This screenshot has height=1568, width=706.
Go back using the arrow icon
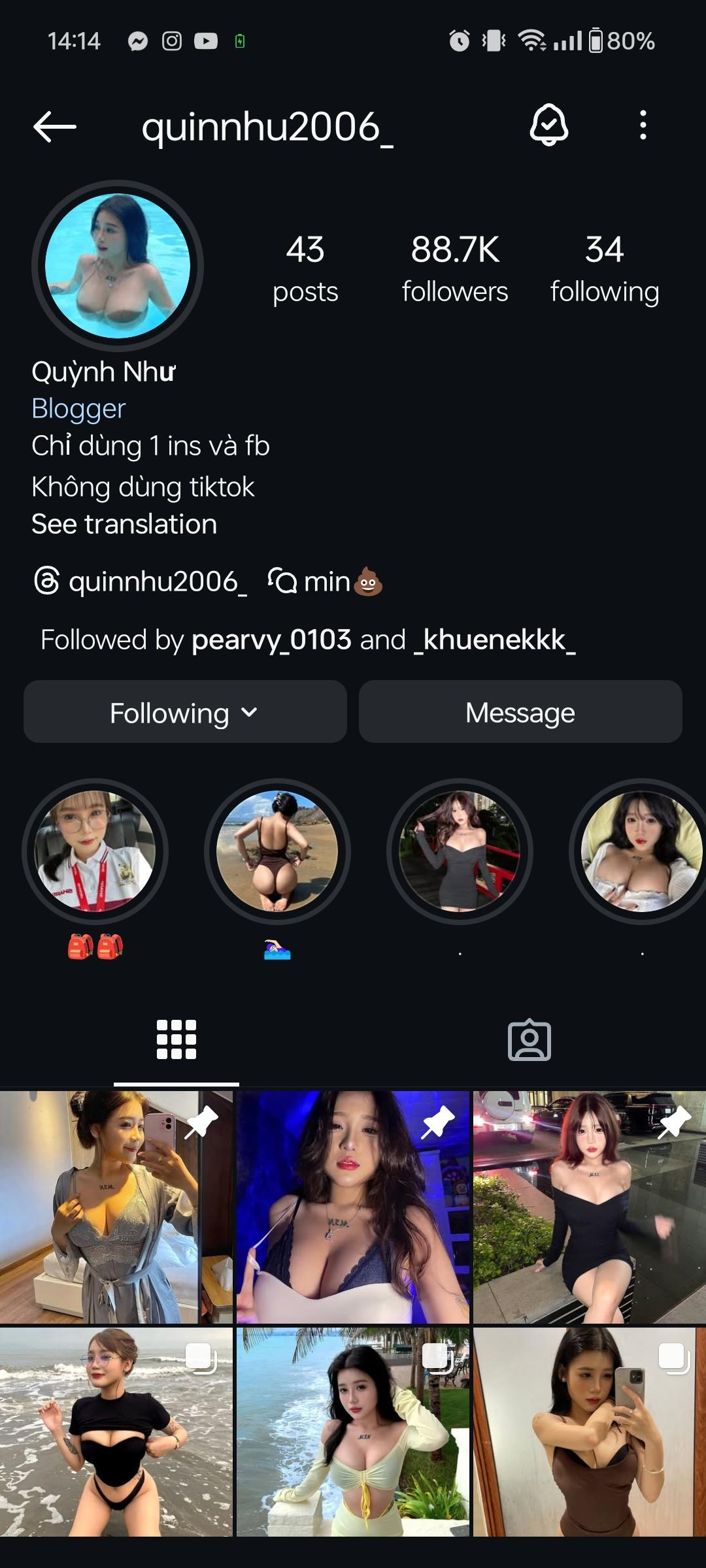click(55, 126)
